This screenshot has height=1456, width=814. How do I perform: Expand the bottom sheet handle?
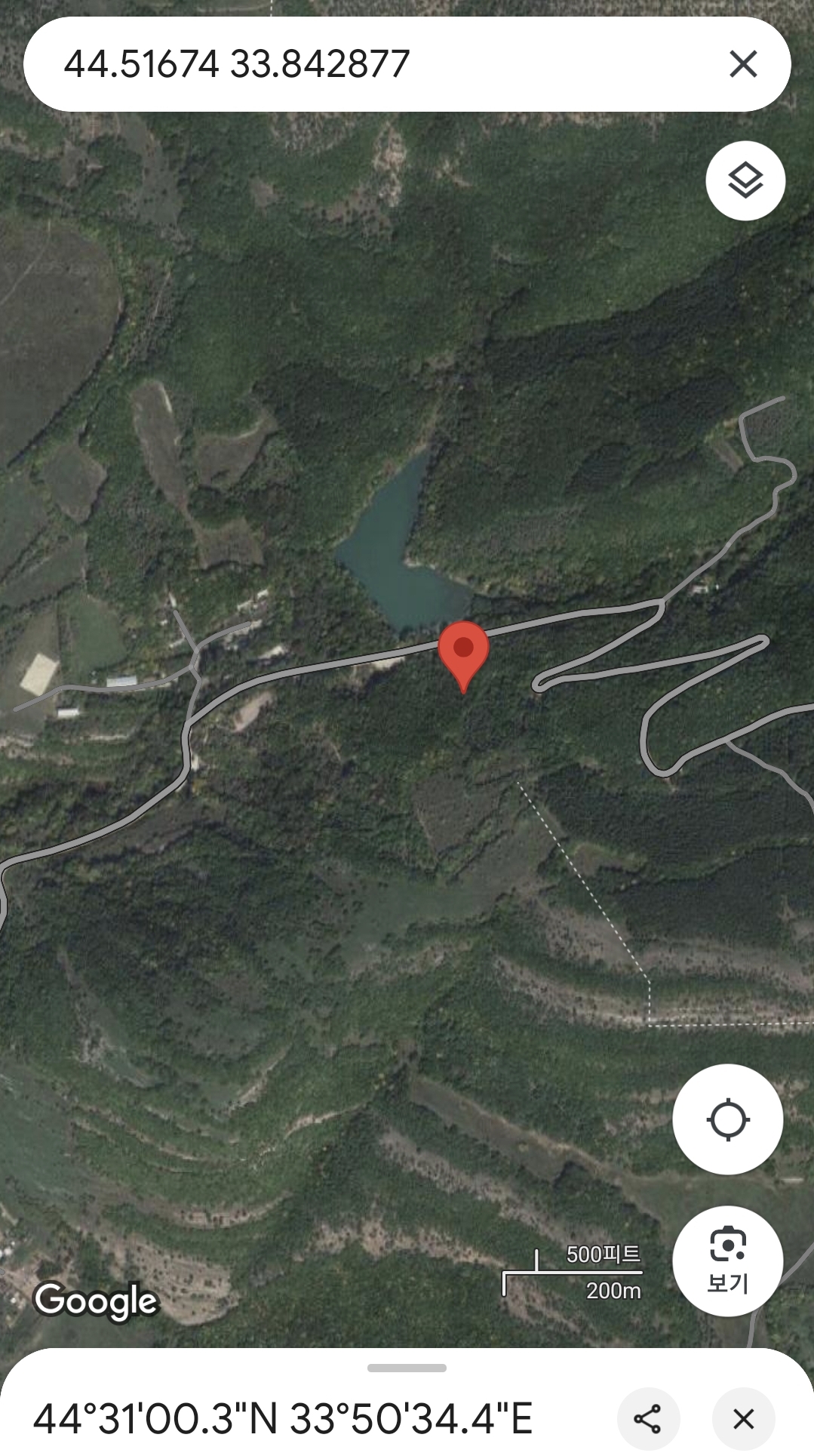(x=407, y=1368)
